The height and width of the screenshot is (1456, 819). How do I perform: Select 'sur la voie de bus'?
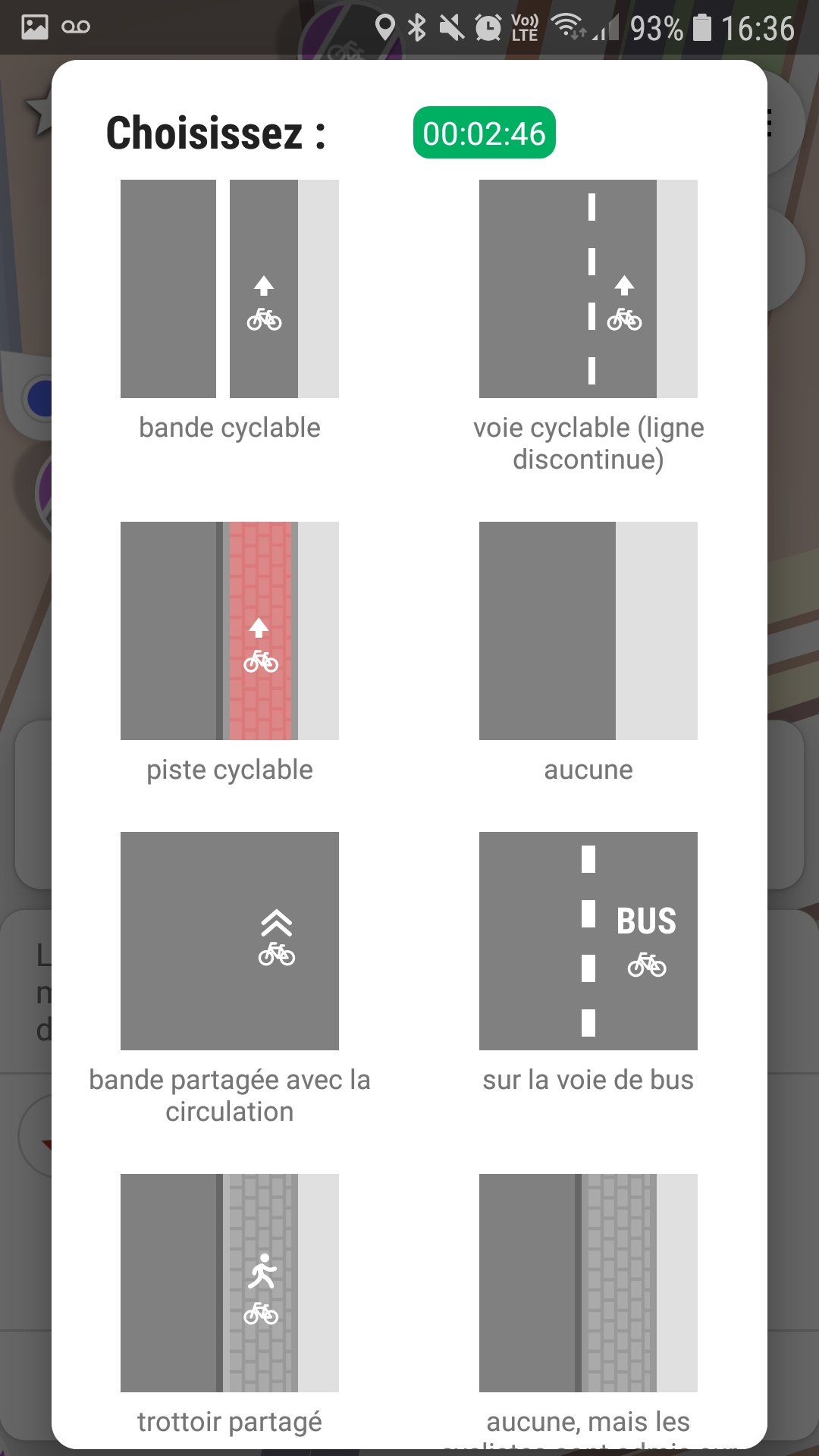tap(588, 941)
